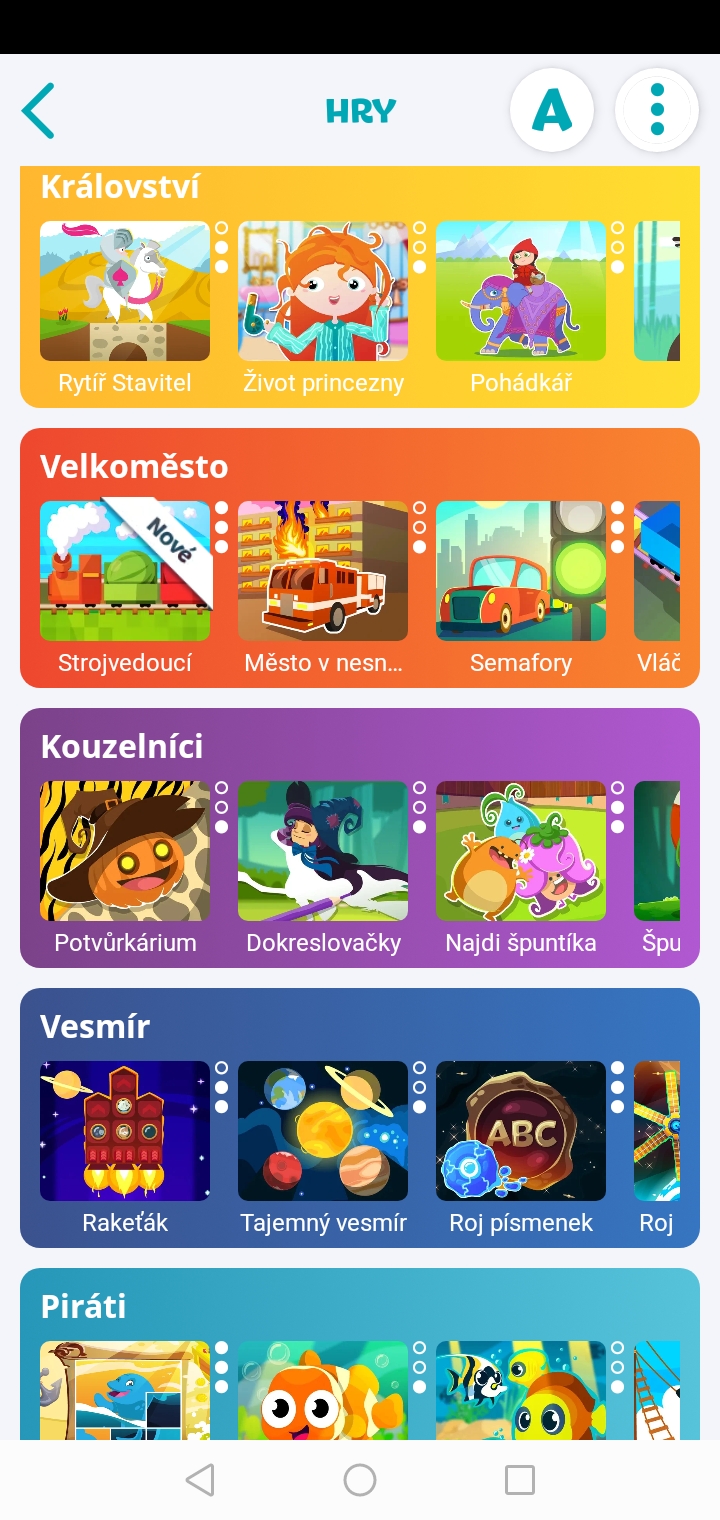Screen dimensions: 720x1520
Task: Show recent apps
Action: click(520, 1480)
